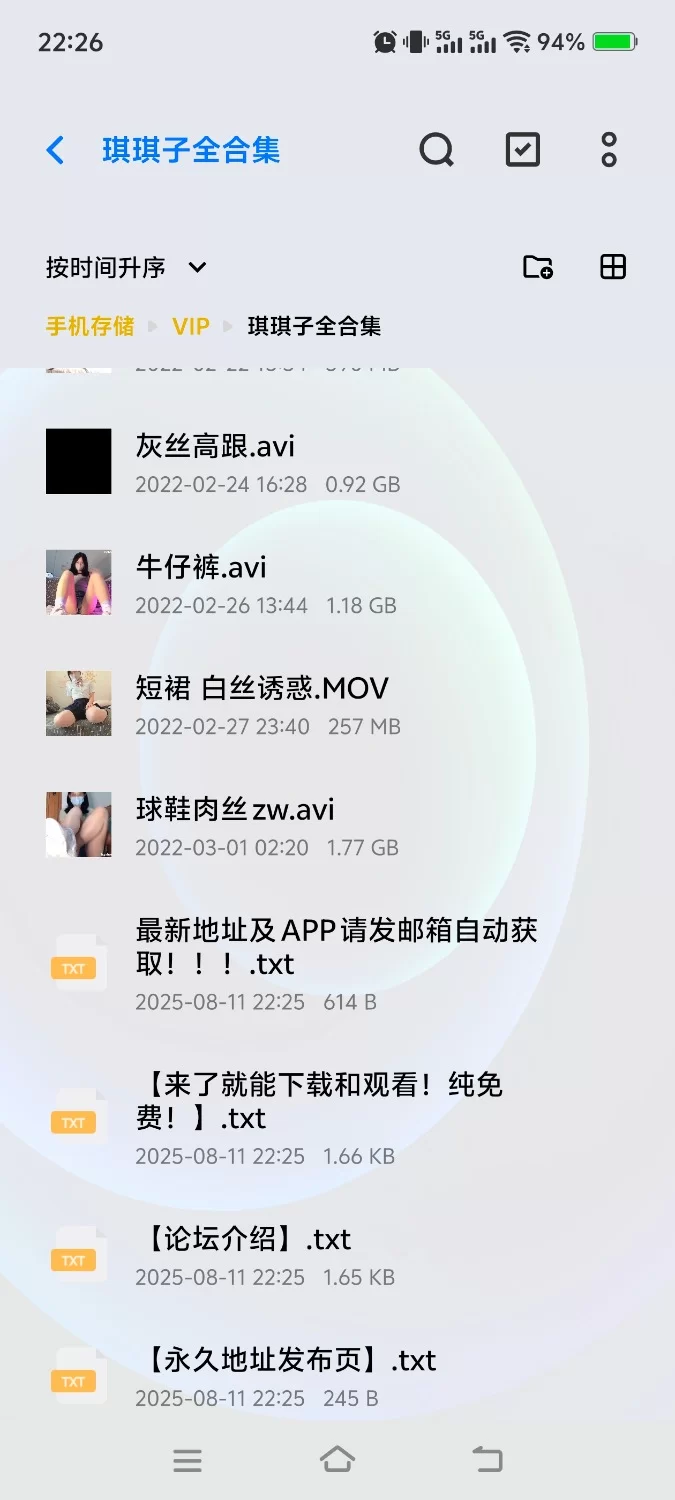
Task: Switch to grid view layout
Action: (x=612, y=267)
